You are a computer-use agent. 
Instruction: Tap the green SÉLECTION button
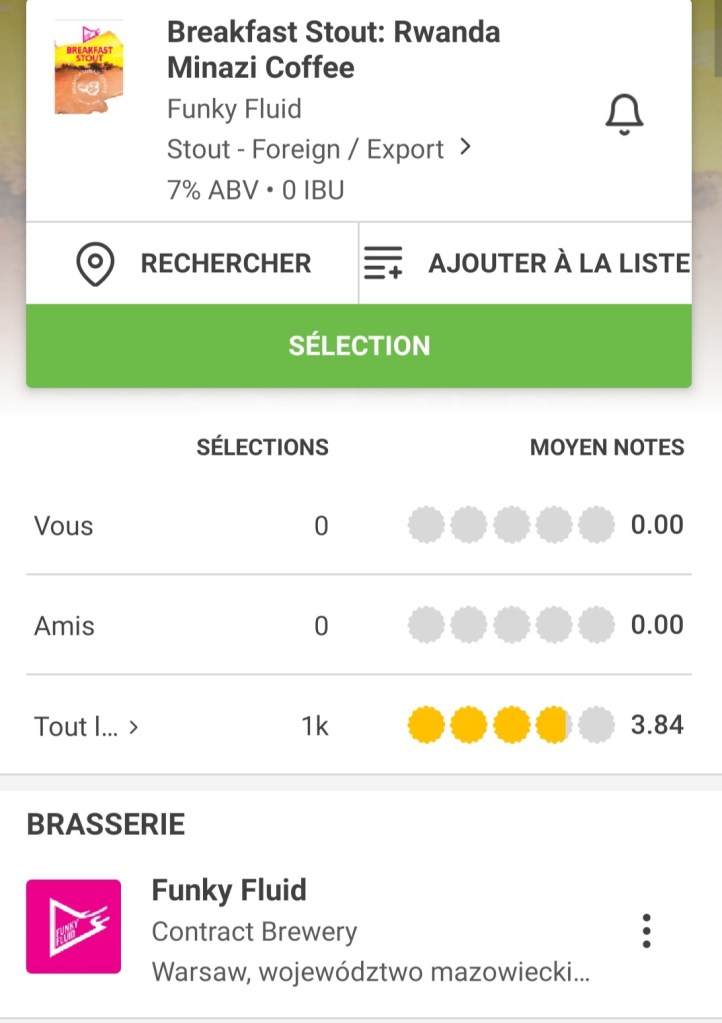point(359,346)
